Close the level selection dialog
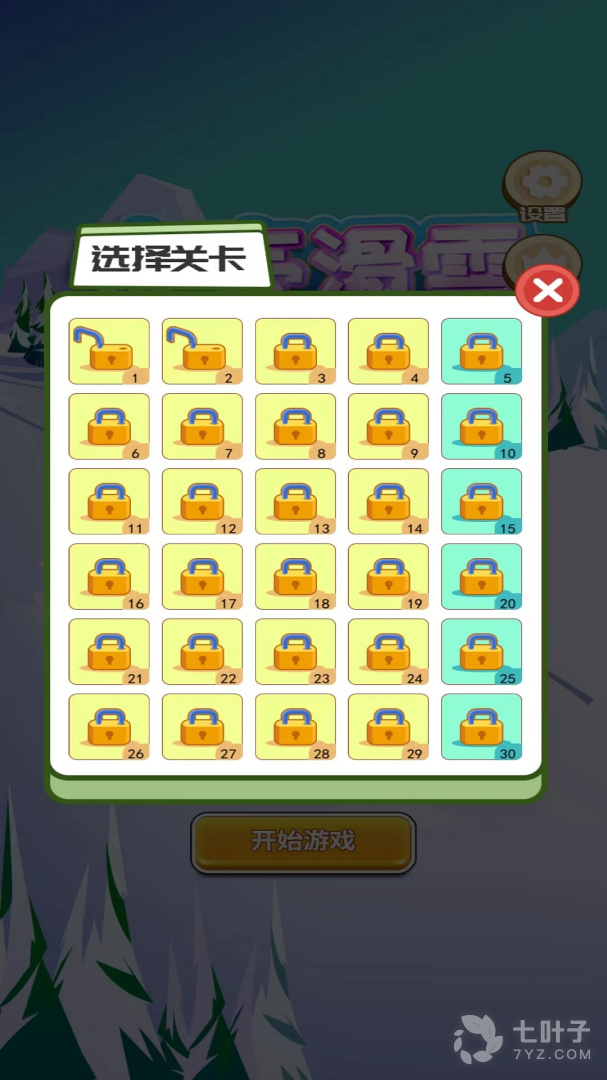Image resolution: width=607 pixels, height=1080 pixels. (x=548, y=291)
